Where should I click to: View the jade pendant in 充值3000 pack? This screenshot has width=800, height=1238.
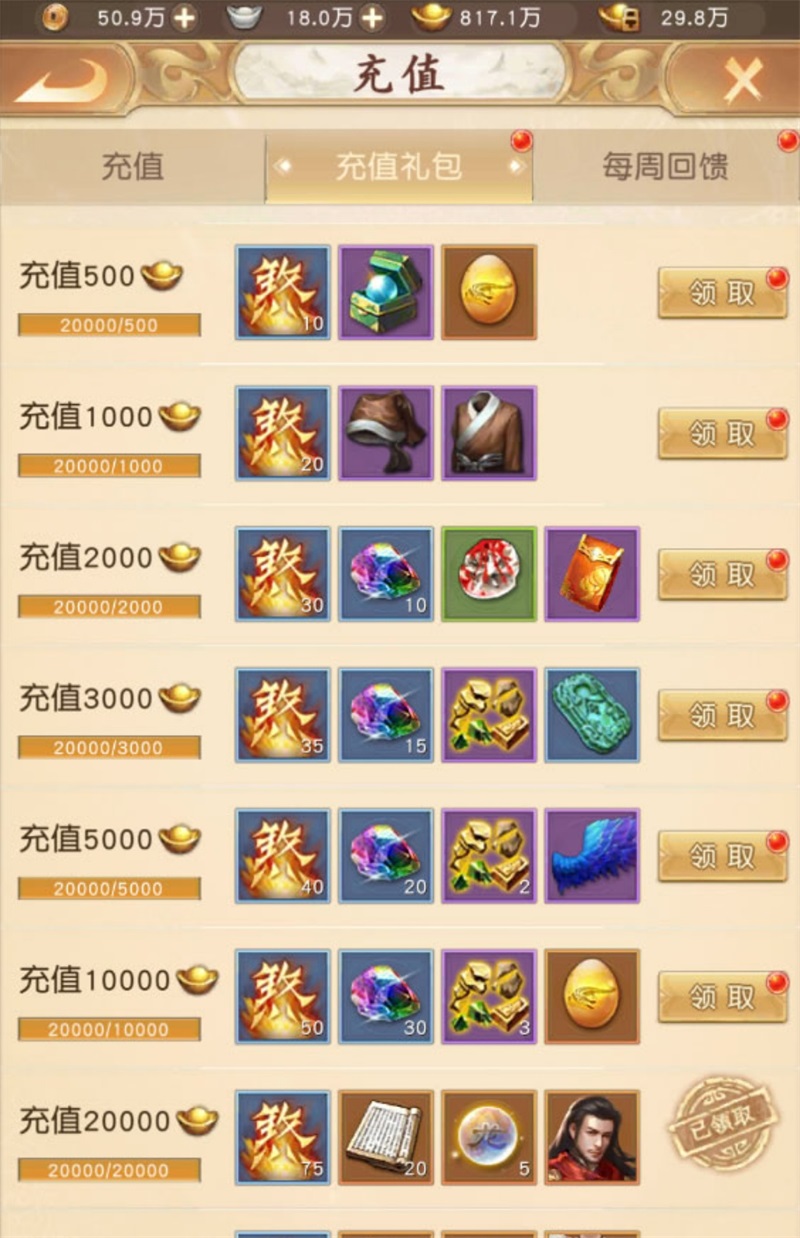[x=592, y=715]
